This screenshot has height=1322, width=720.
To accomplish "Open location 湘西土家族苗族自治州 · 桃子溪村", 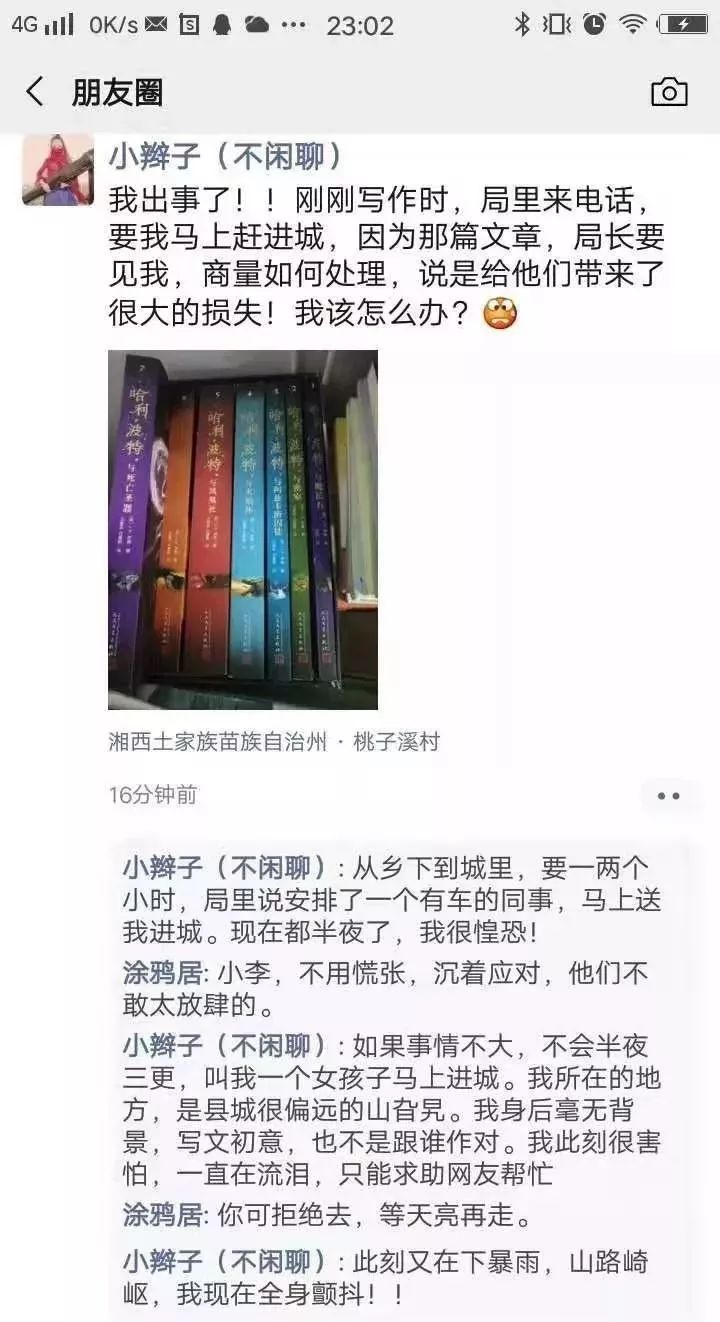I will 274,742.
